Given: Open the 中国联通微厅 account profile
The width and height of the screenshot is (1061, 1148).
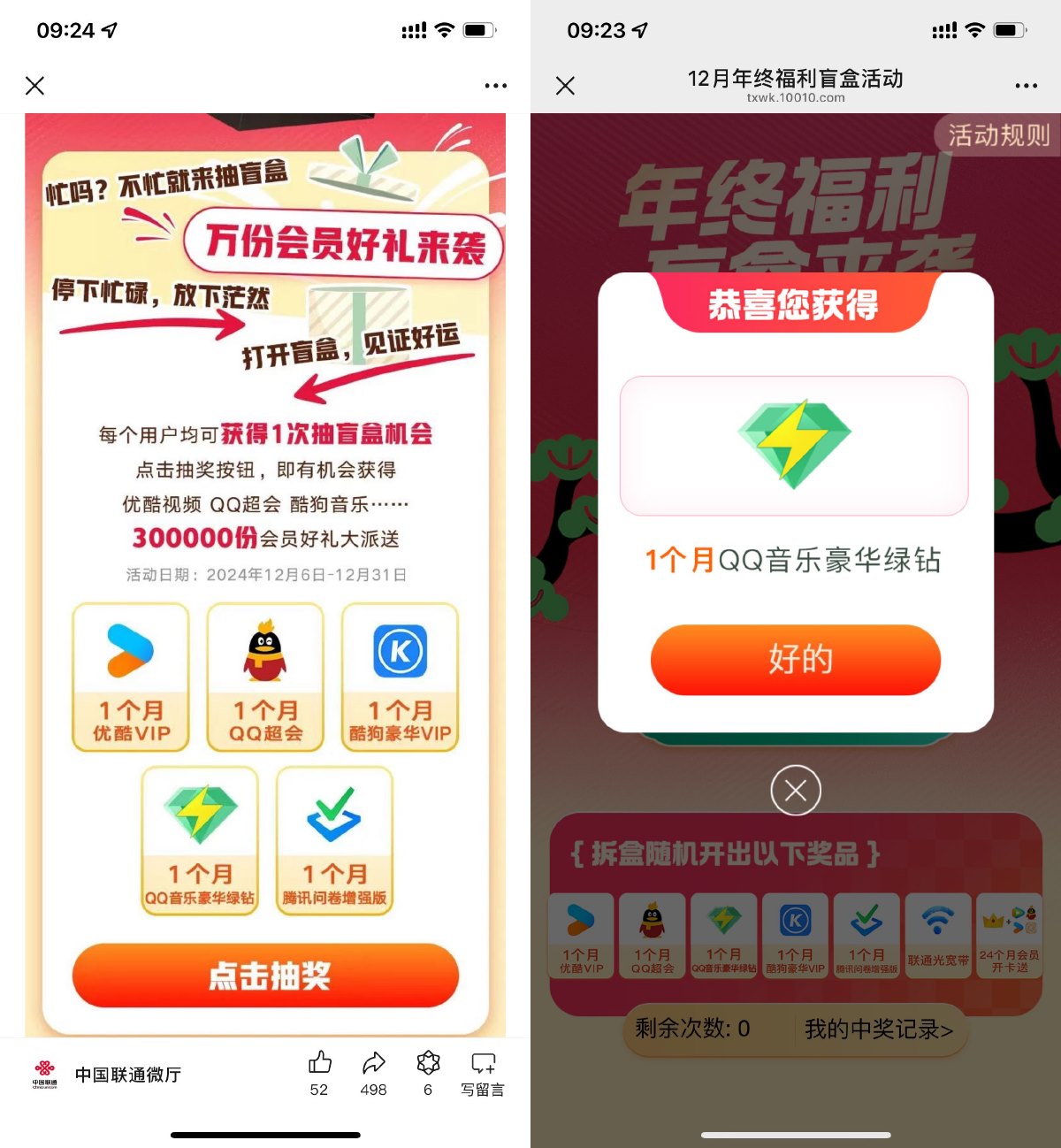Looking at the screenshot, I should (x=127, y=1075).
